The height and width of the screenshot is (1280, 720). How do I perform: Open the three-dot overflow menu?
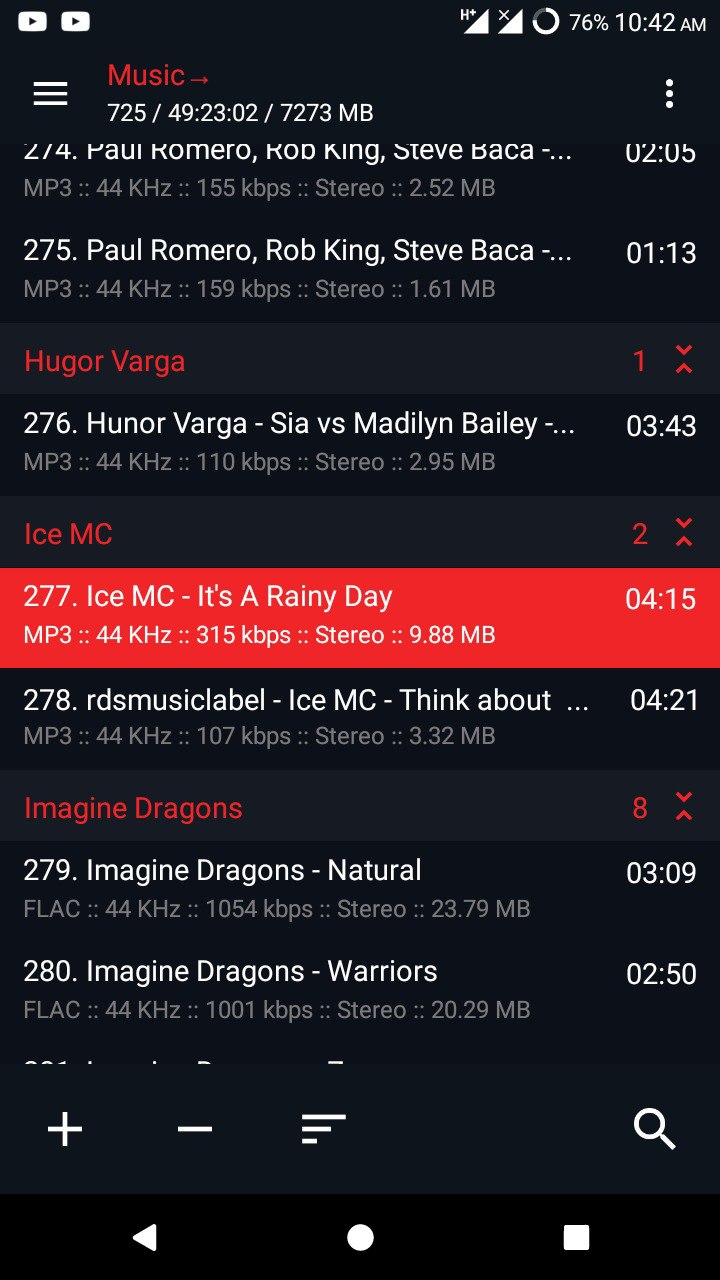pyautogui.click(x=669, y=94)
